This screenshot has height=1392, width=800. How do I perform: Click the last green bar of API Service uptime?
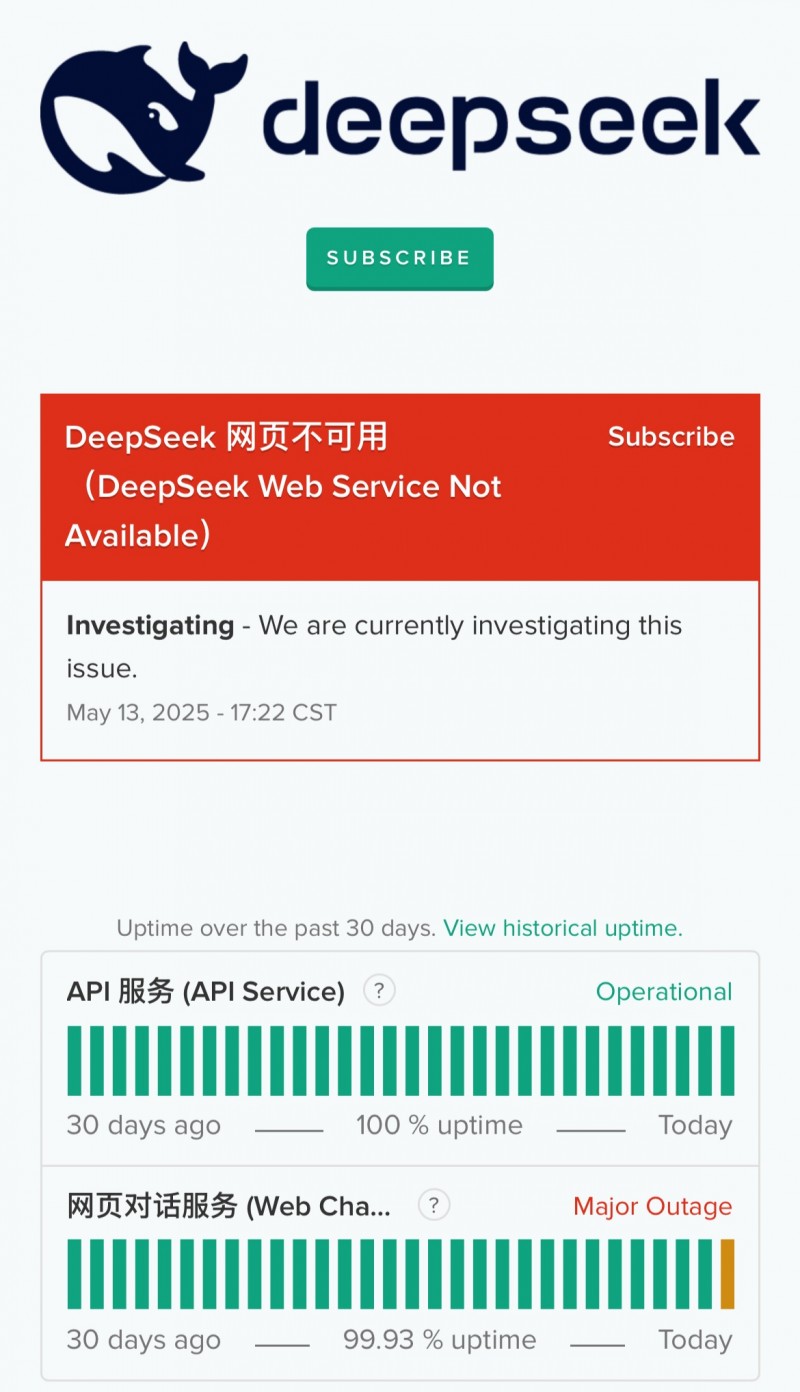pos(729,1058)
